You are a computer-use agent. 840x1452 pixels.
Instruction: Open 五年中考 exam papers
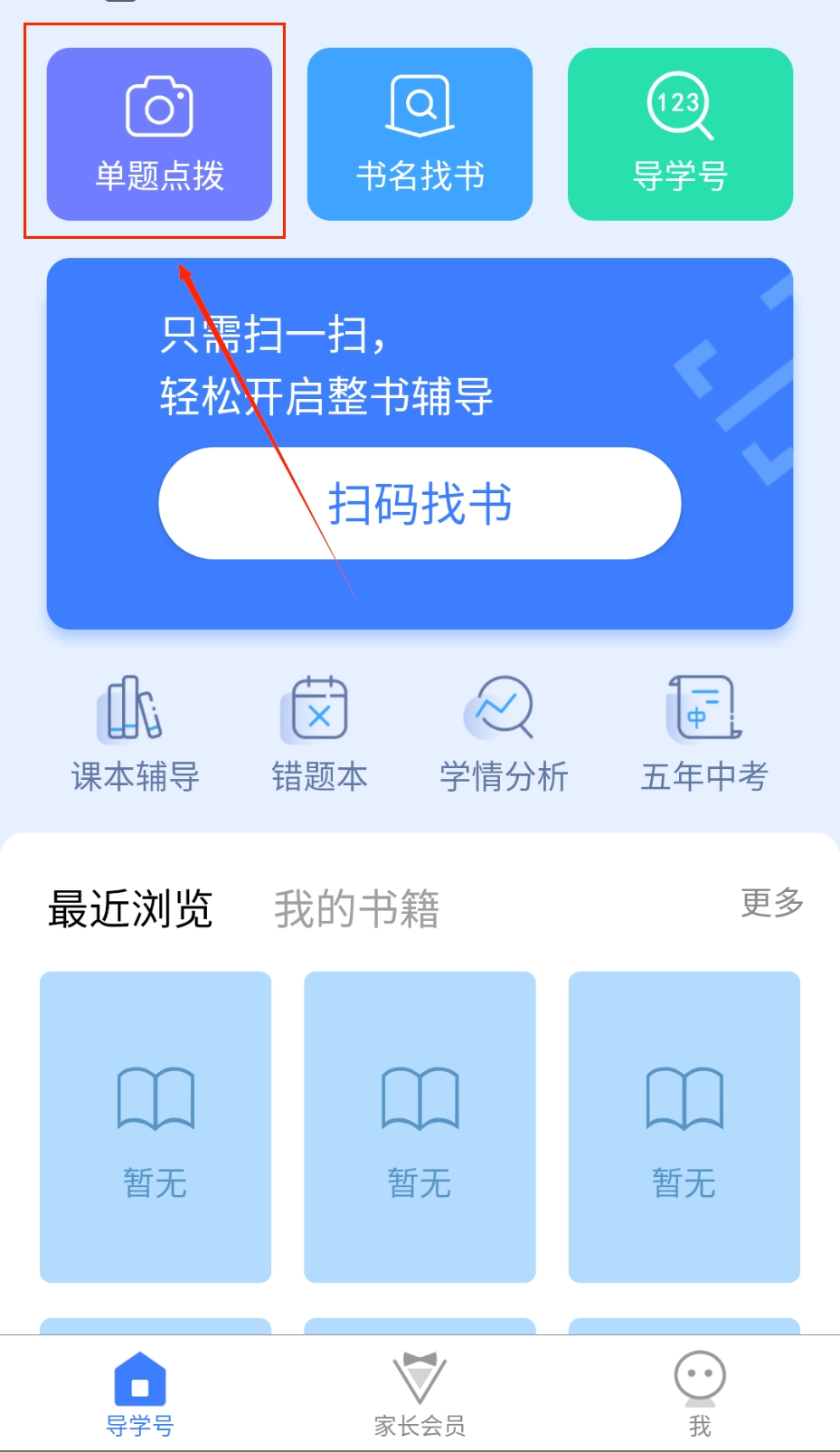click(x=703, y=735)
